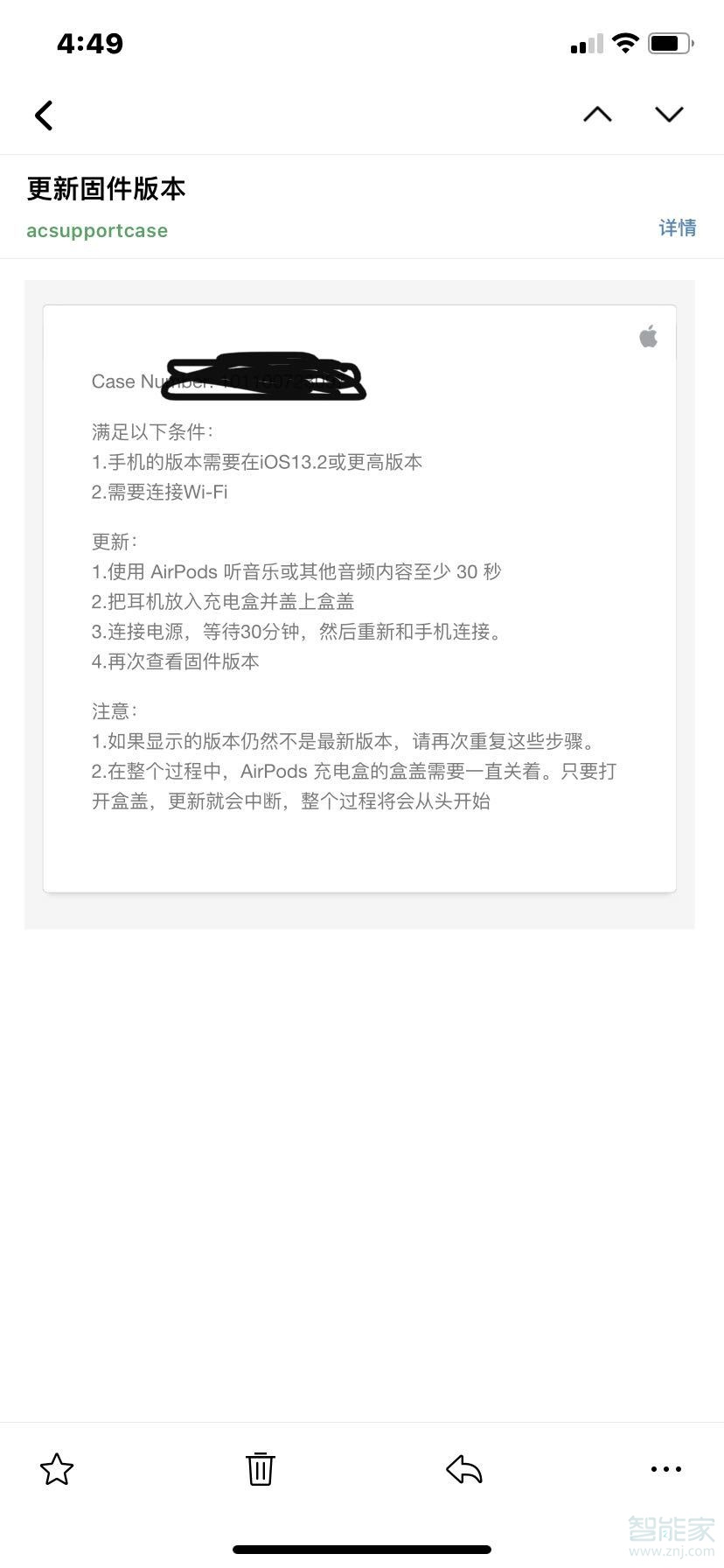
Task: Go to the next email
Action: tap(669, 115)
